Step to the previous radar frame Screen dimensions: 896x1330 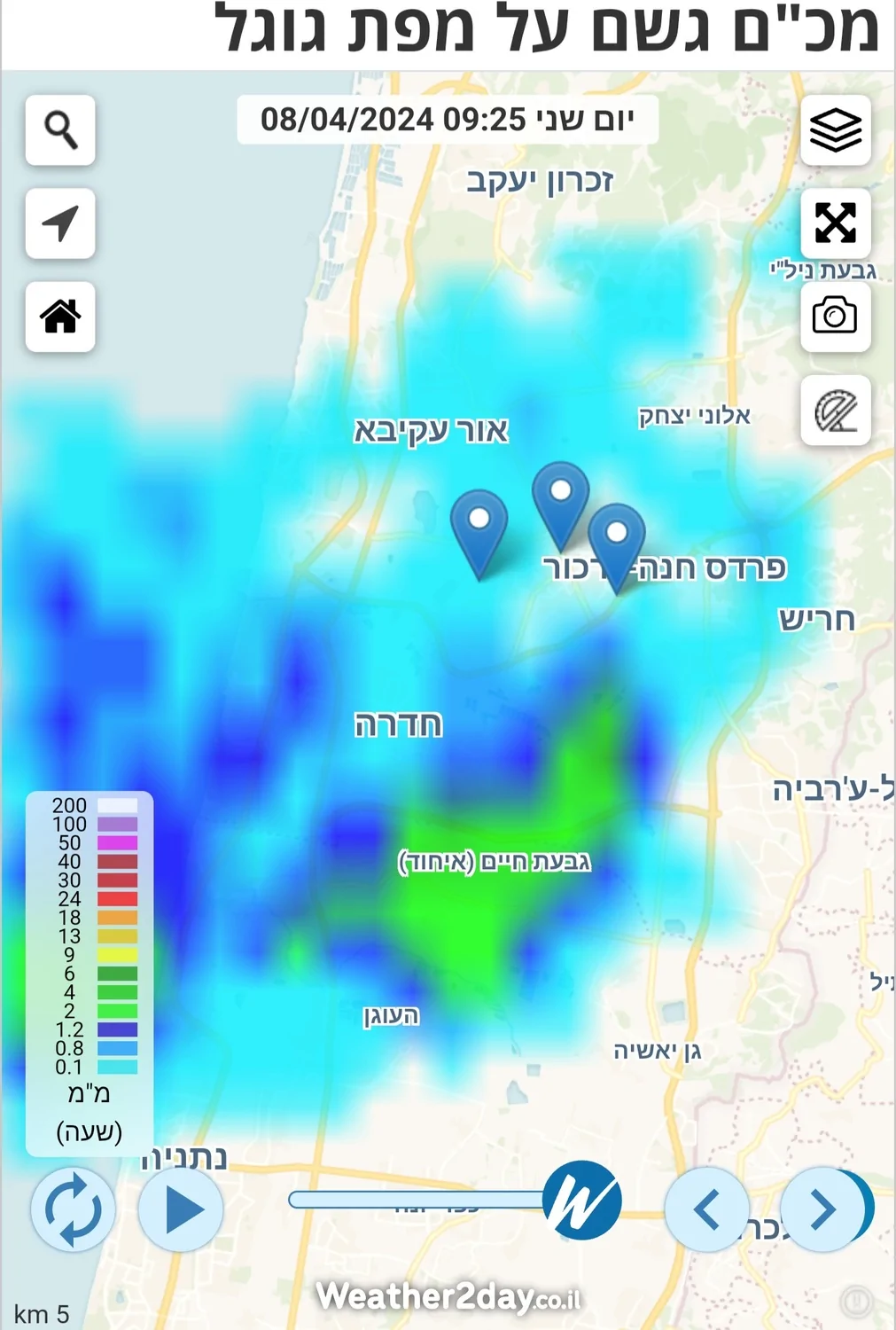click(706, 1209)
